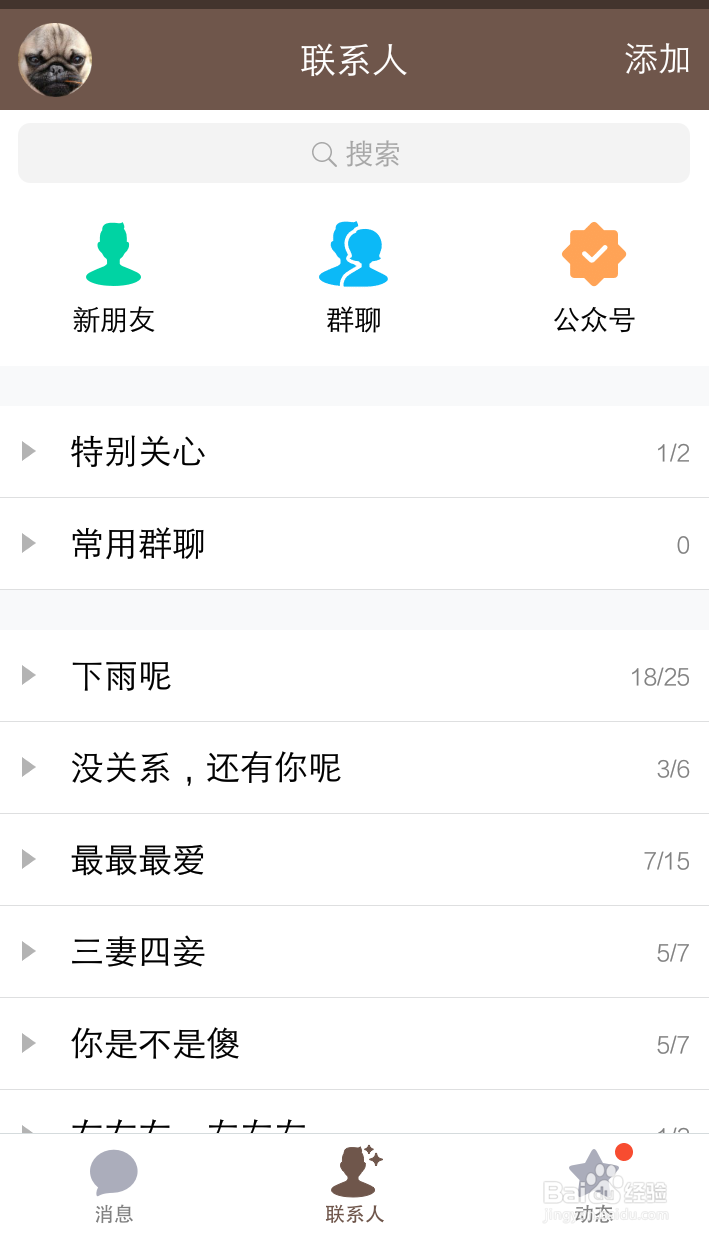
Task: Tap 添加 to add a contact
Action: click(657, 60)
